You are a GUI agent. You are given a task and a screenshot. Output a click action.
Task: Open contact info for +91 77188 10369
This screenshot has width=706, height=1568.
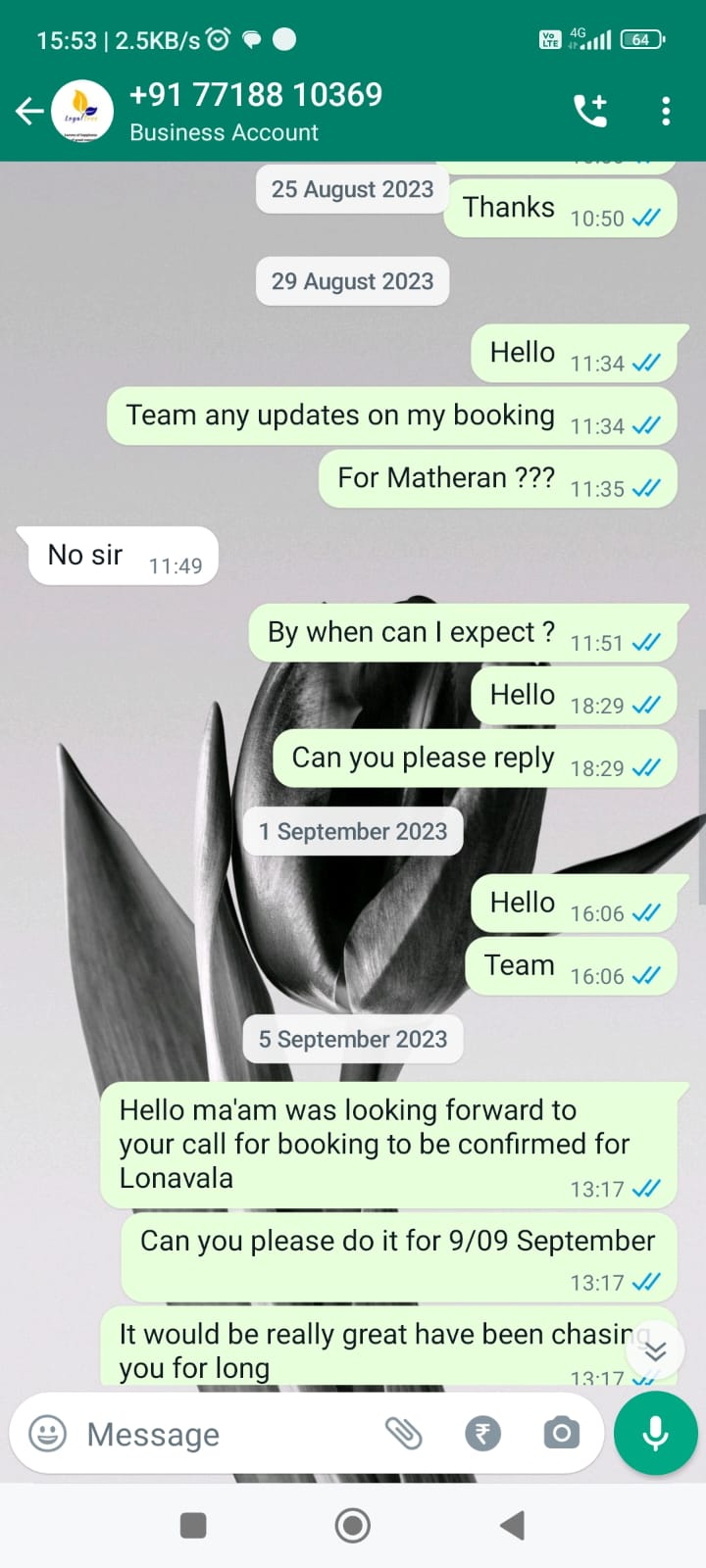coord(256,111)
